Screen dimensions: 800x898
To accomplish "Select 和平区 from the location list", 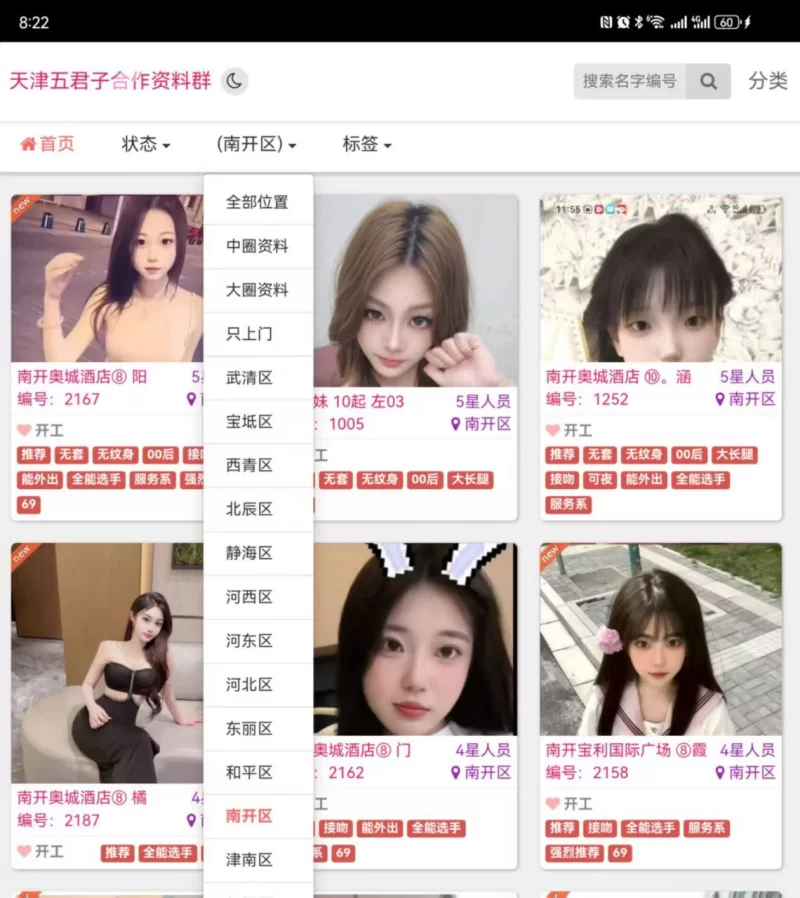I will (249, 772).
